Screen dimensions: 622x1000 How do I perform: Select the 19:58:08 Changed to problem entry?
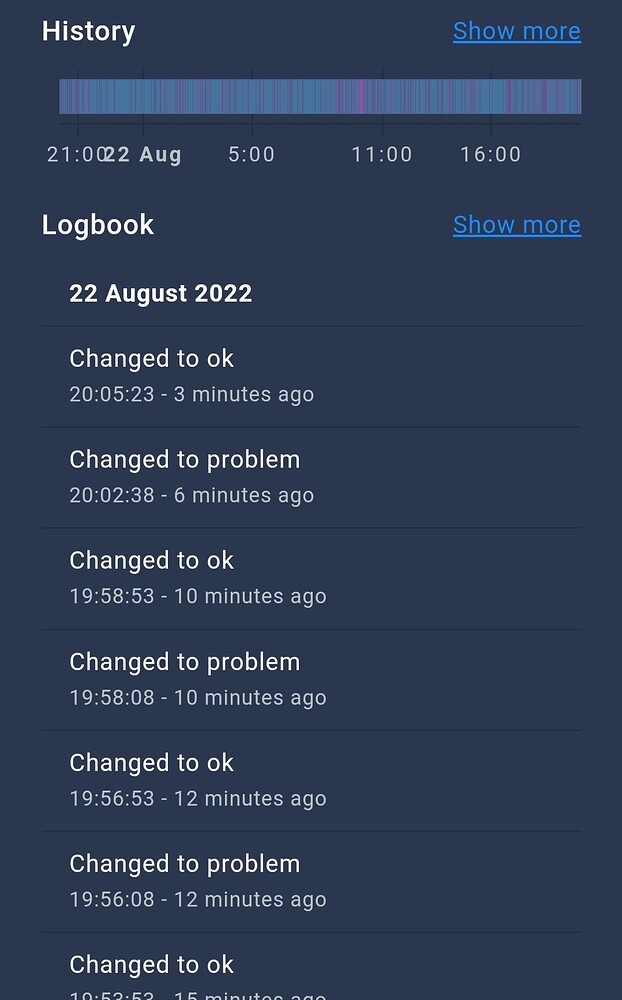311,680
